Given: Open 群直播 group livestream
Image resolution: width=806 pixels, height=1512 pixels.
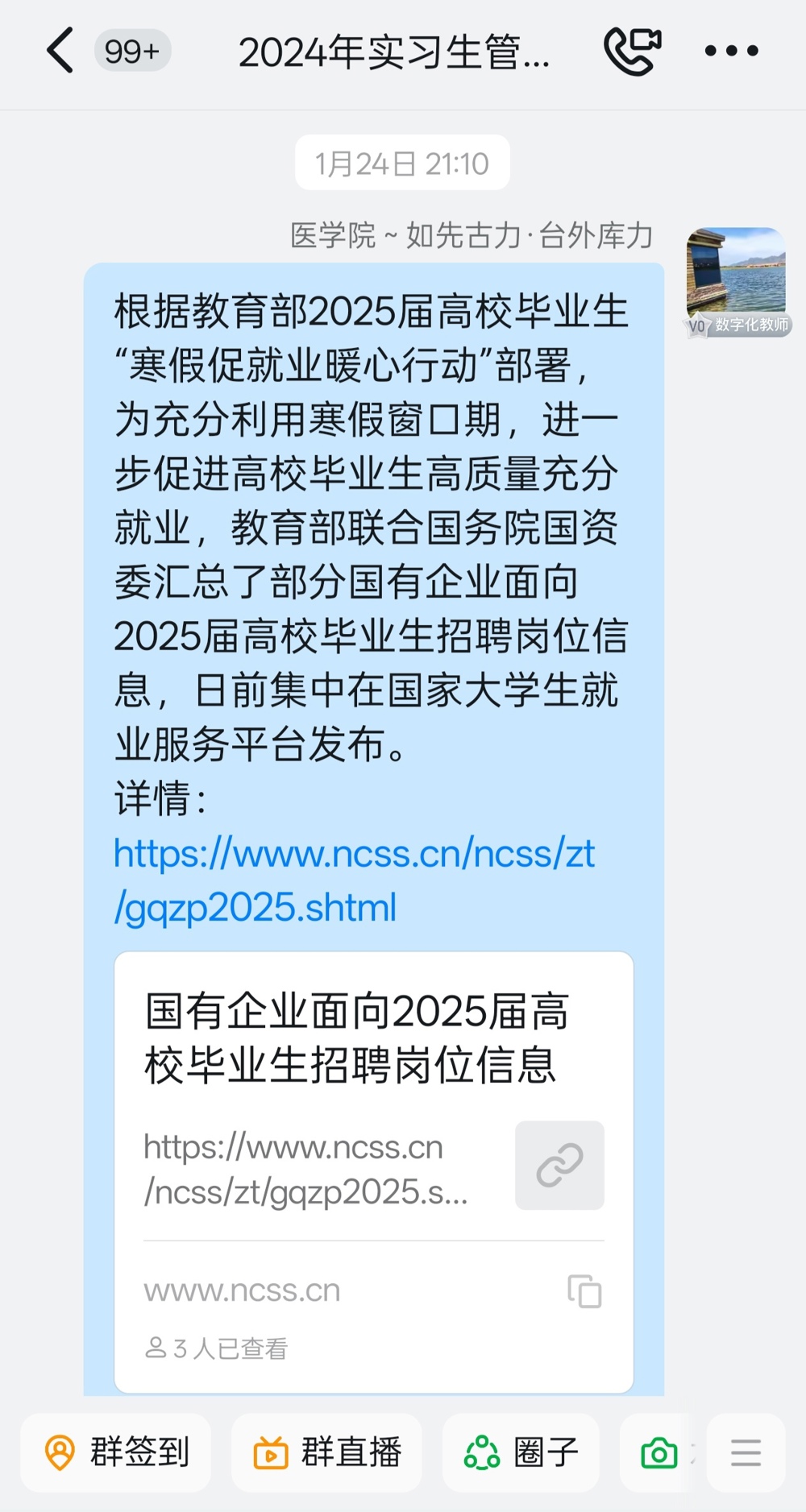Looking at the screenshot, I should point(326,1452).
